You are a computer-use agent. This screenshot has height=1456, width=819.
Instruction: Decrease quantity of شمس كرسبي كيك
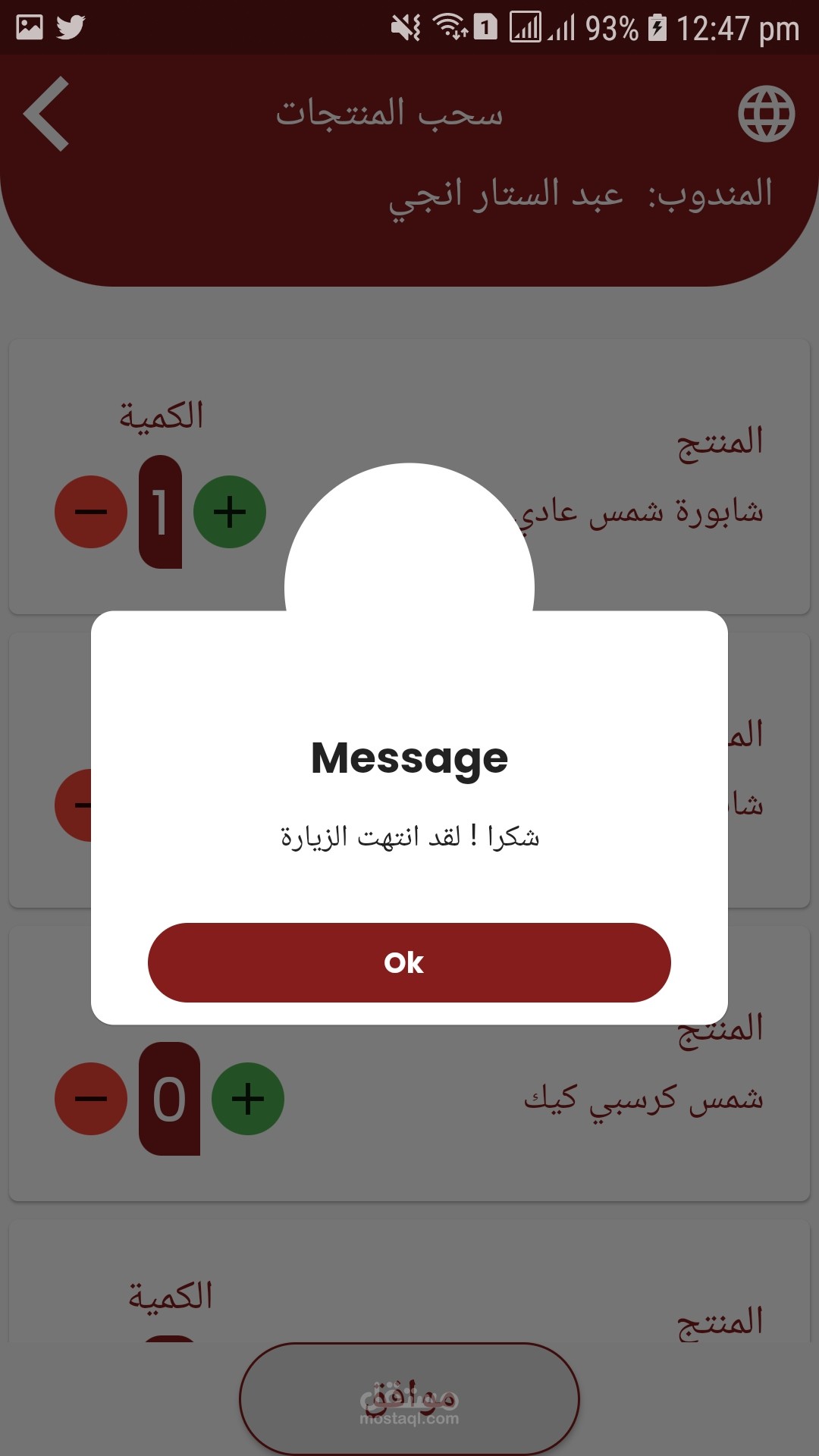(x=91, y=1099)
